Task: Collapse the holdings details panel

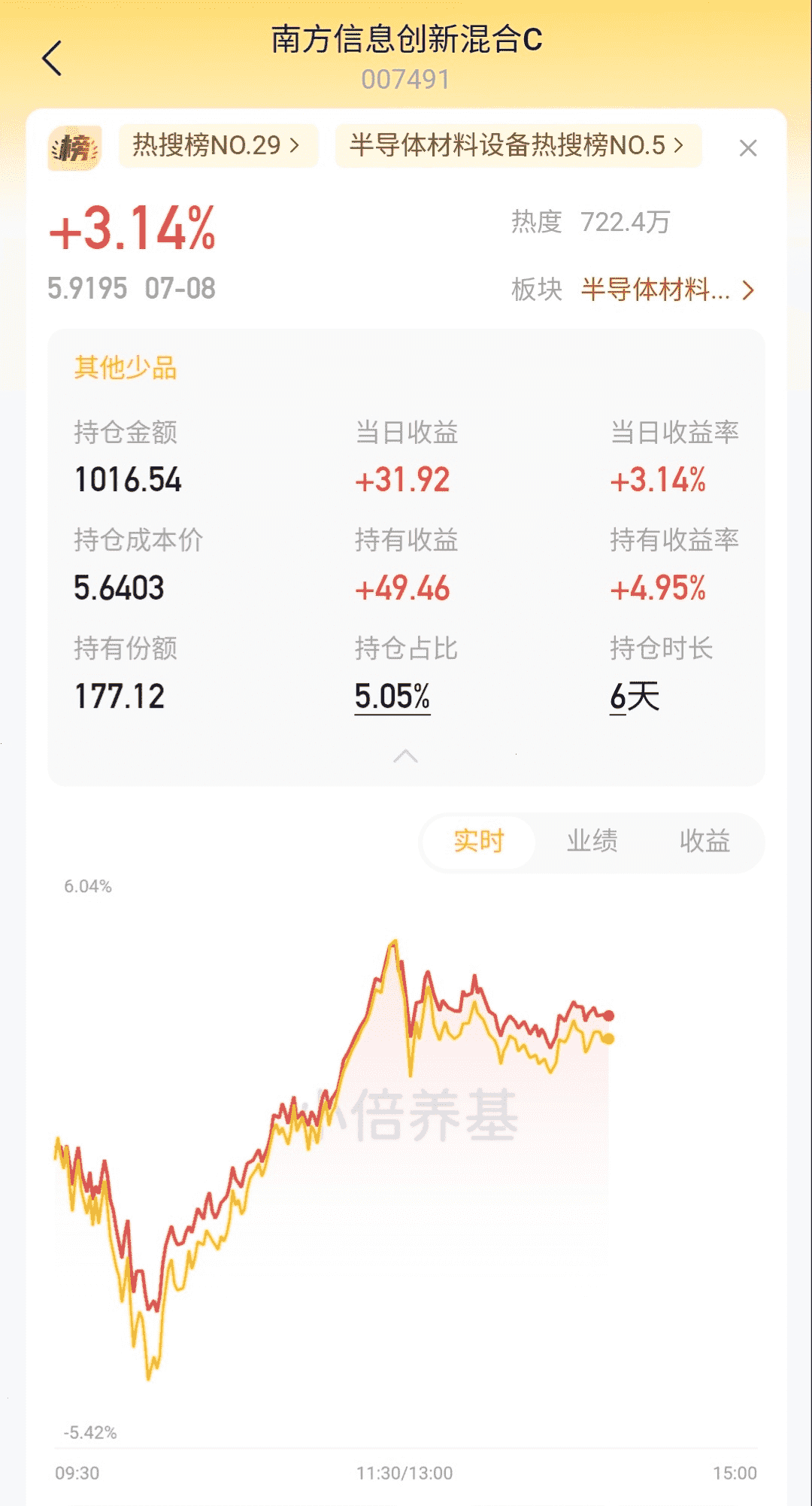Action: click(x=406, y=756)
